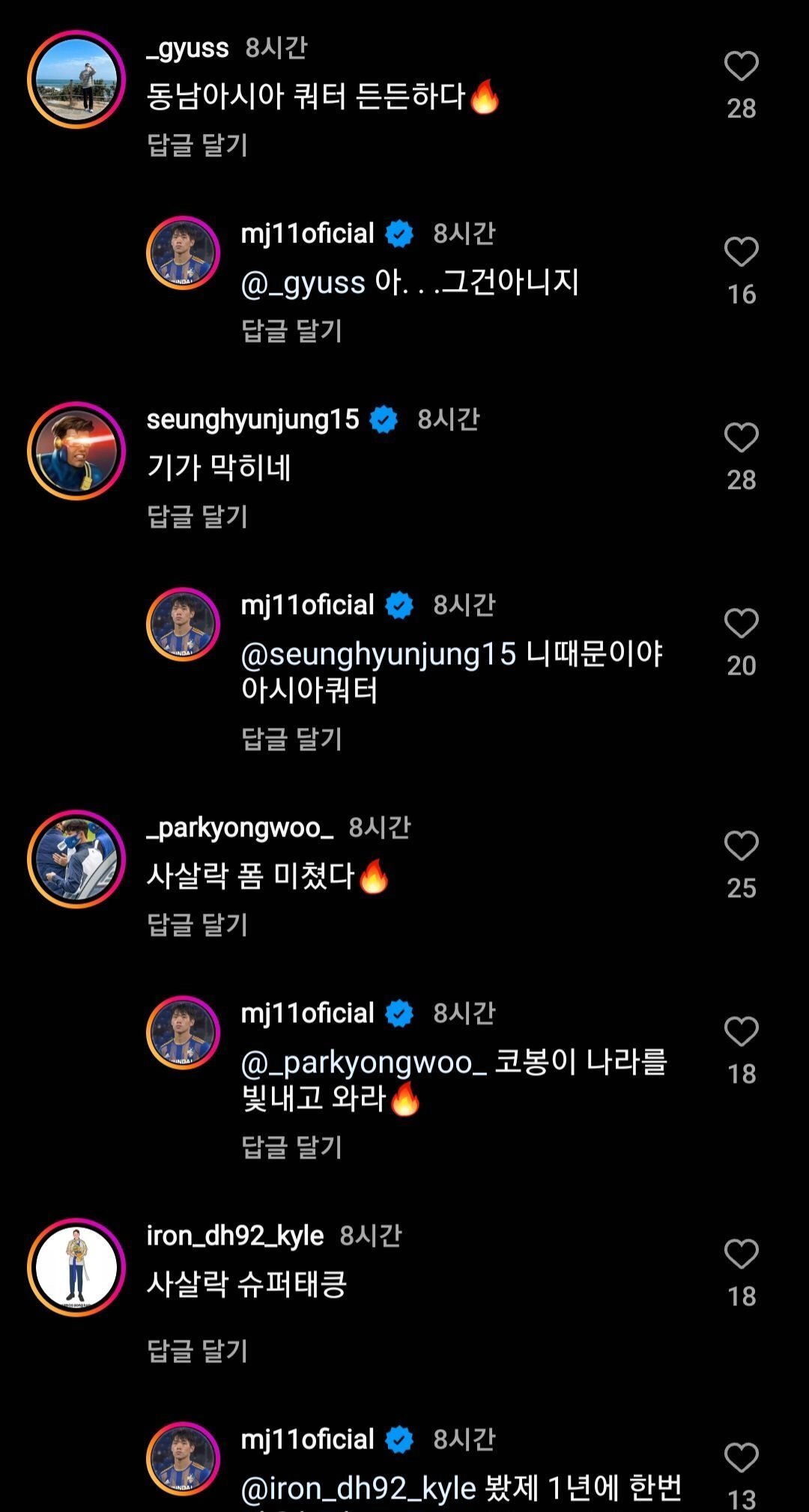Screen dimensions: 809x1512
Task: Toggle like on the bottommost reply
Action: point(742,1459)
